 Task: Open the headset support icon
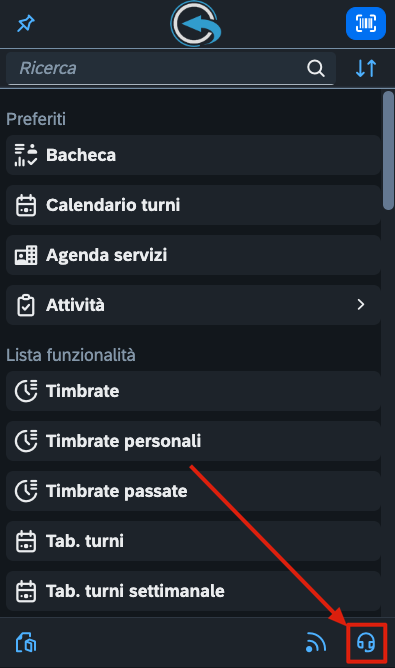point(366,642)
